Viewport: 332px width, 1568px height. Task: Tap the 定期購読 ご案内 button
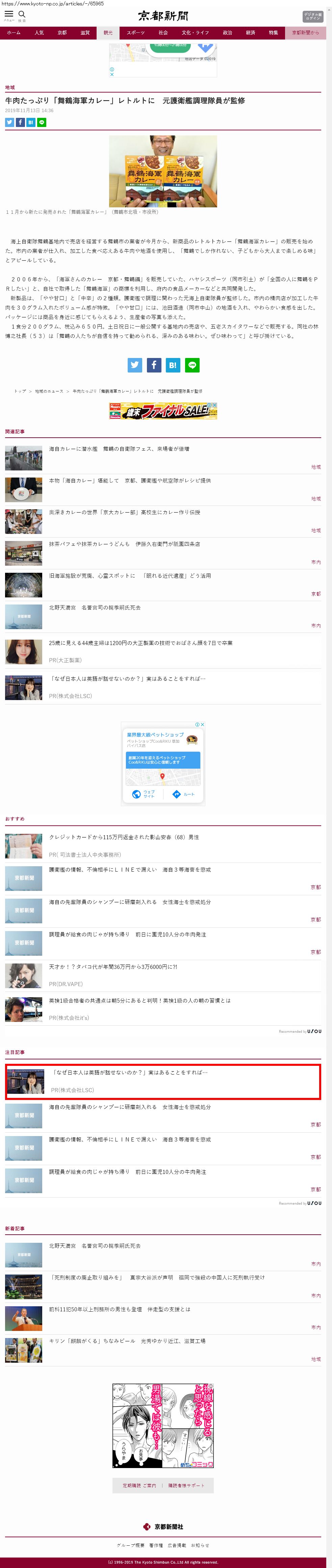pyautogui.click(x=139, y=1485)
